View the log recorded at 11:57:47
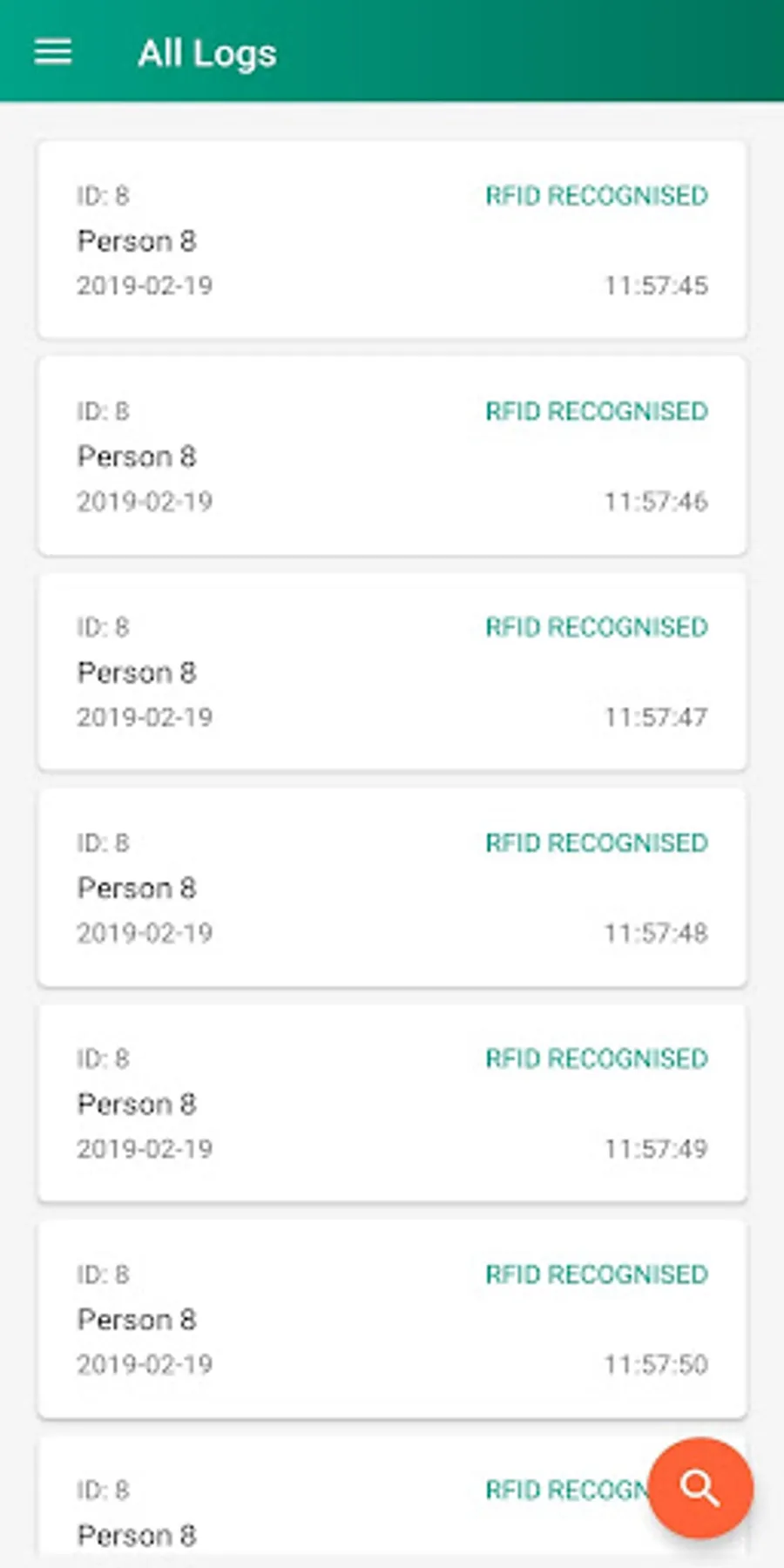 click(x=392, y=672)
